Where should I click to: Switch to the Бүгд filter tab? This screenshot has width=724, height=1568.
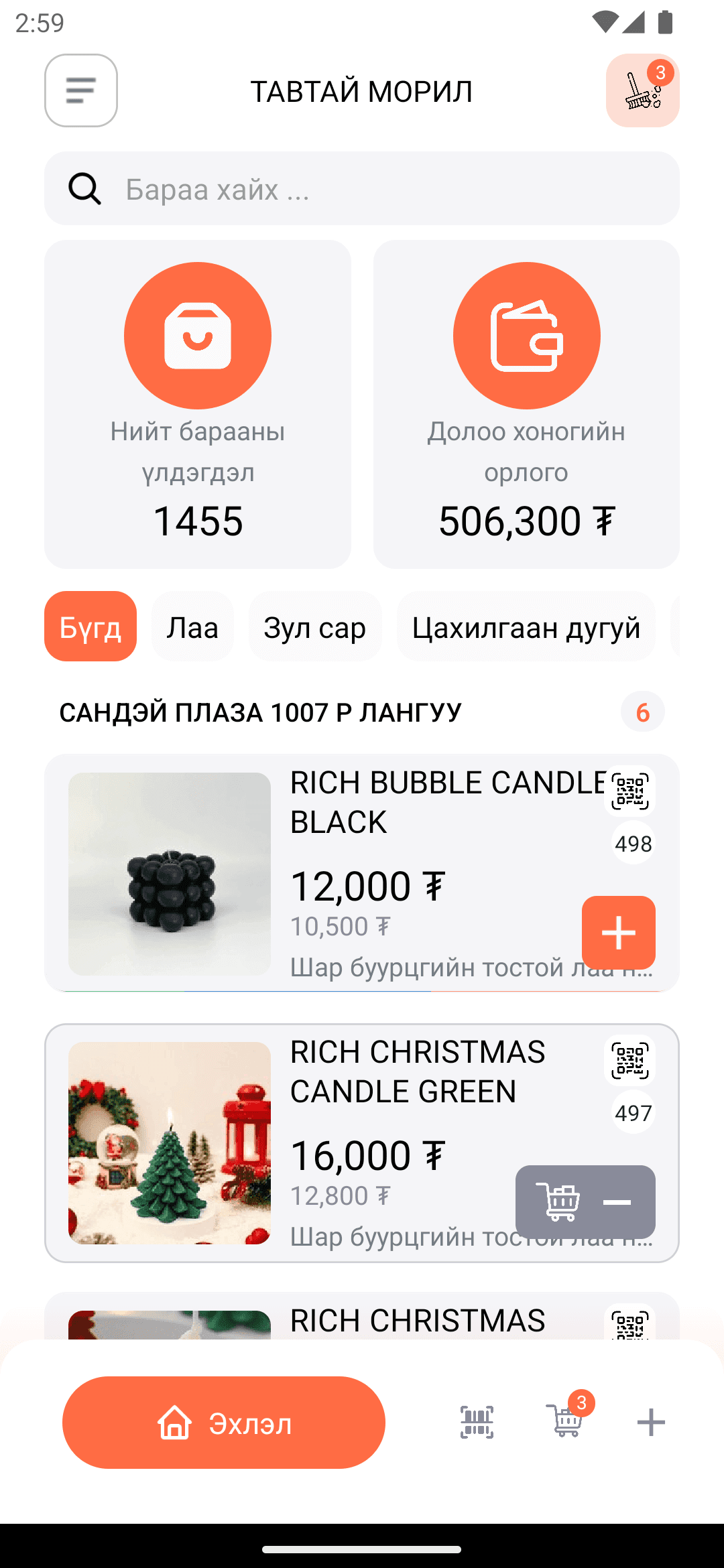point(90,627)
